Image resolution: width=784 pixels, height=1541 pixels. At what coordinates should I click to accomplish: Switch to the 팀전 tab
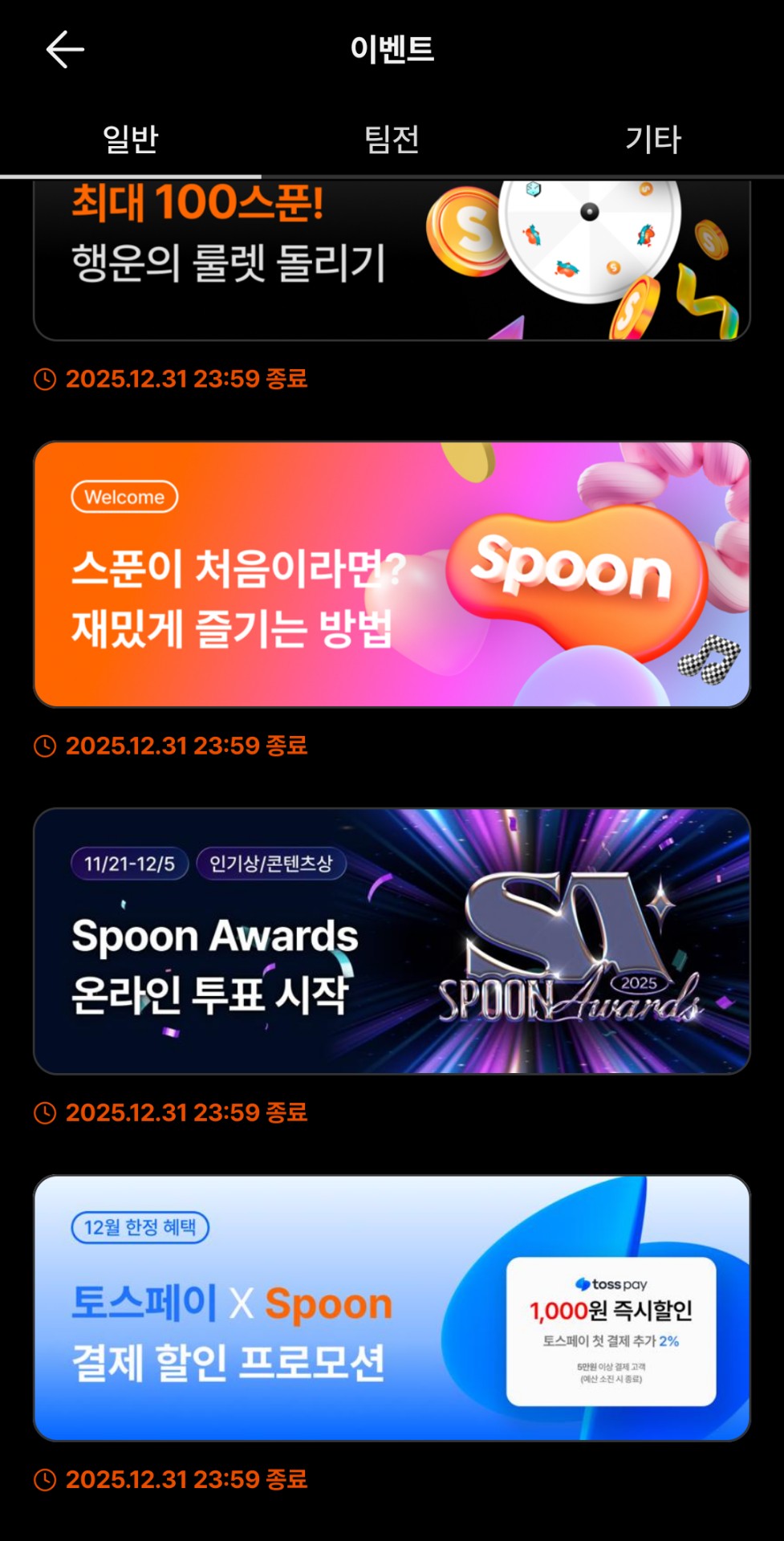coord(392,139)
